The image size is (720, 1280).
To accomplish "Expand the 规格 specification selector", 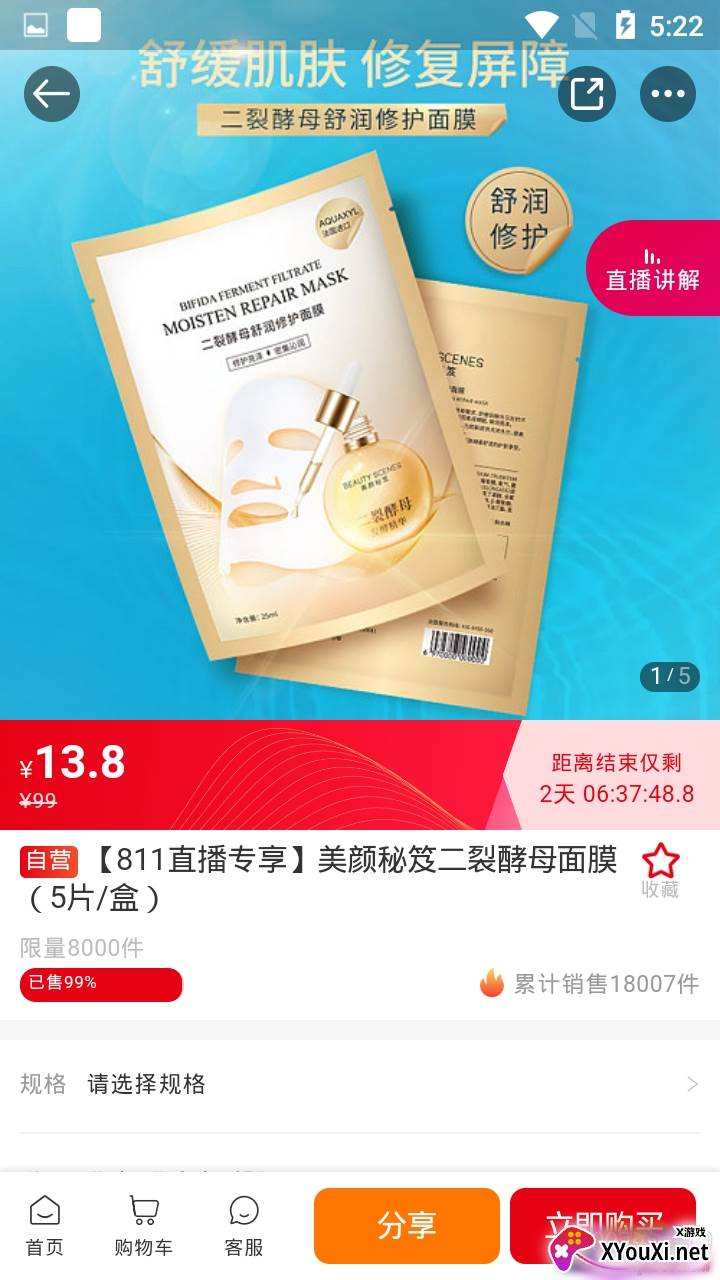I will point(360,1084).
